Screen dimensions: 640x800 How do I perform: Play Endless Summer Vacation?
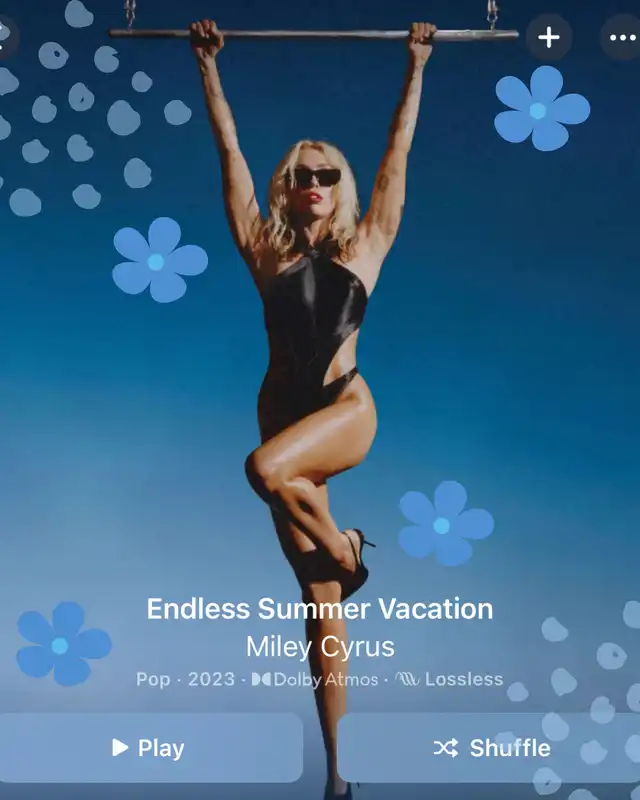pos(149,748)
